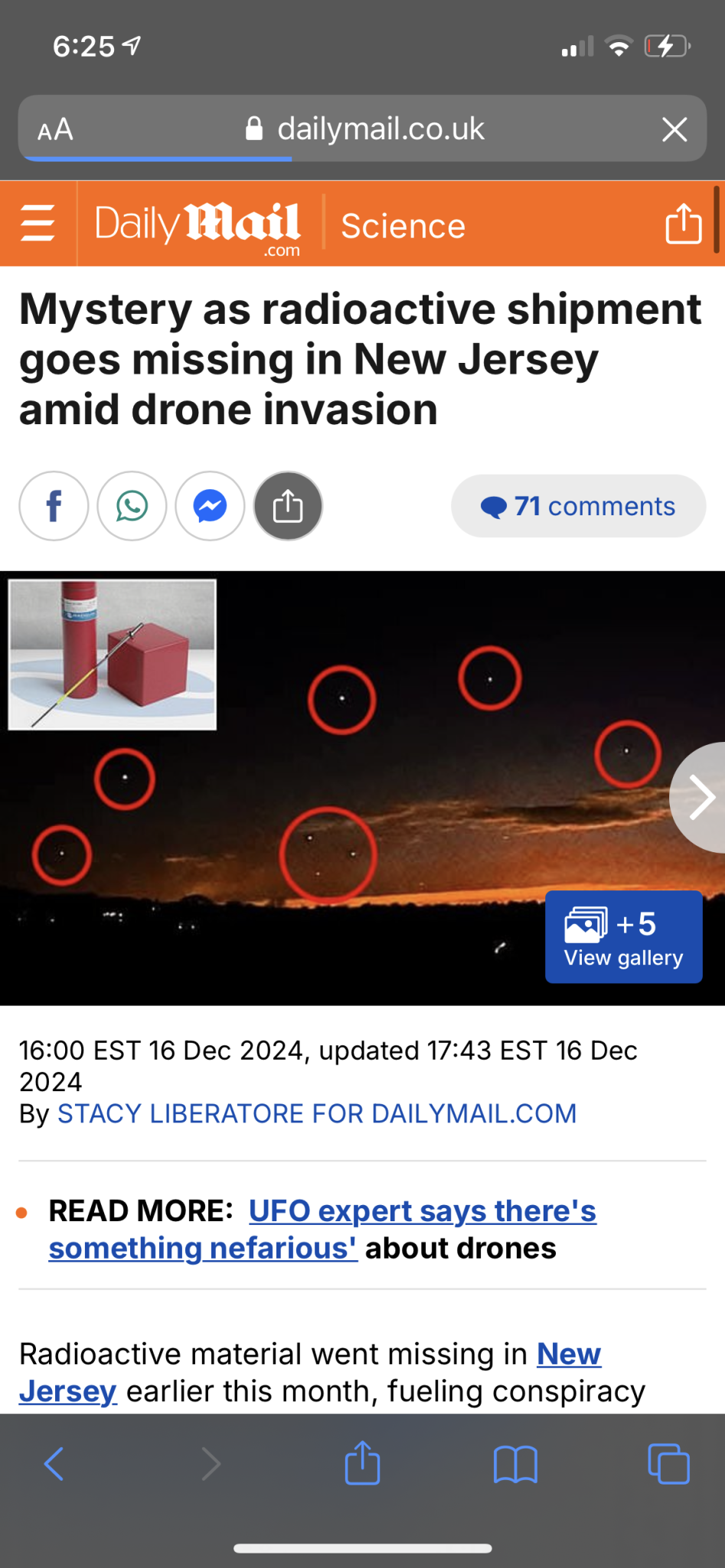Go back in Safari
Screen dimensions: 725x1568
(54, 1464)
